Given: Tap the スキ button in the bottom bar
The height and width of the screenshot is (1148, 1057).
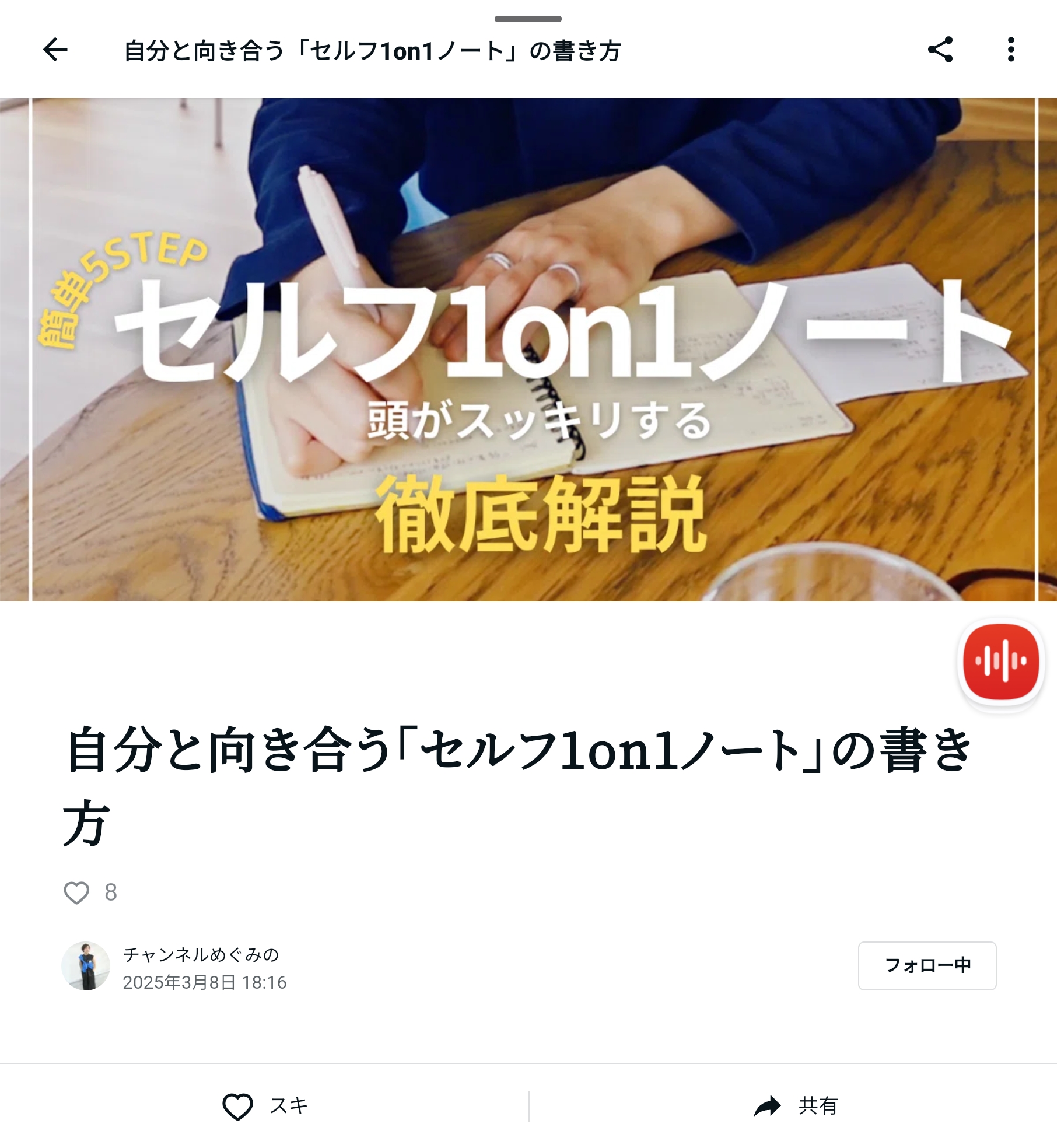Looking at the screenshot, I should click(265, 1106).
